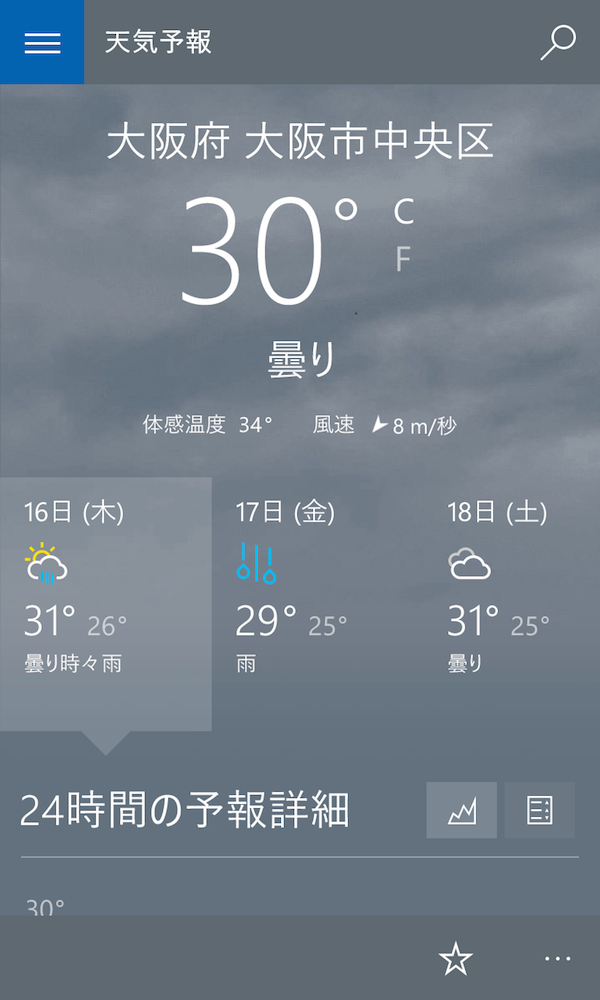Show hourly forecast as a list
The width and height of the screenshot is (600, 1000).
tap(540, 810)
